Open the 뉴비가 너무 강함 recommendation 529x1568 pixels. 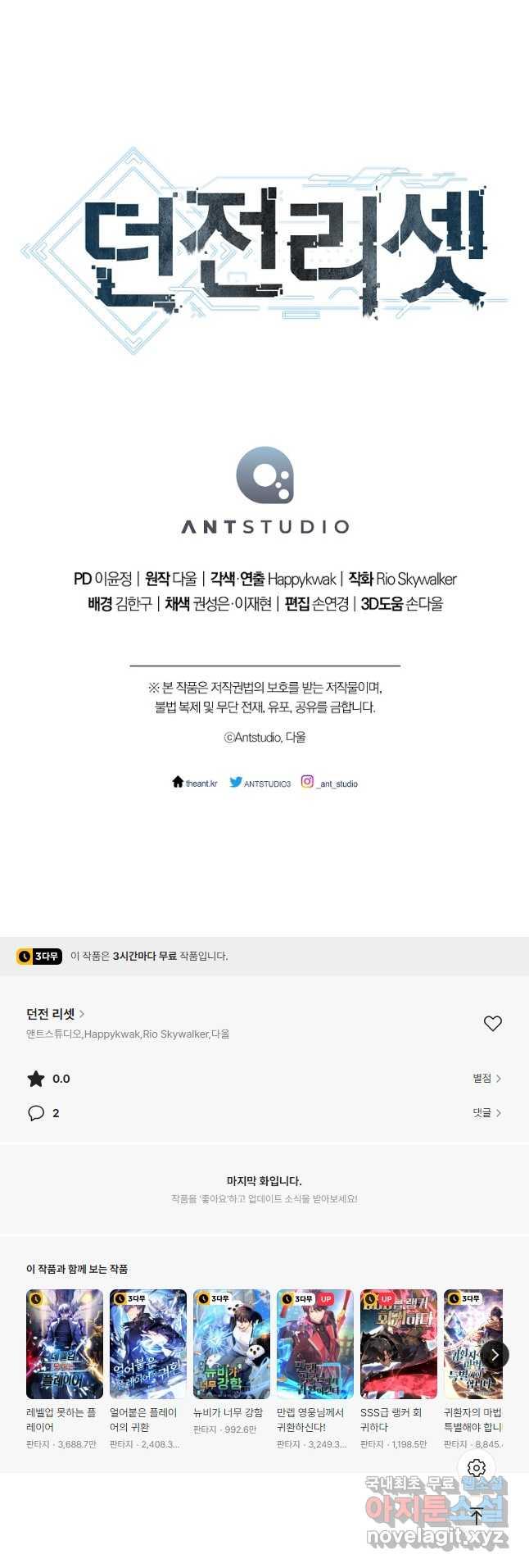[232, 1343]
